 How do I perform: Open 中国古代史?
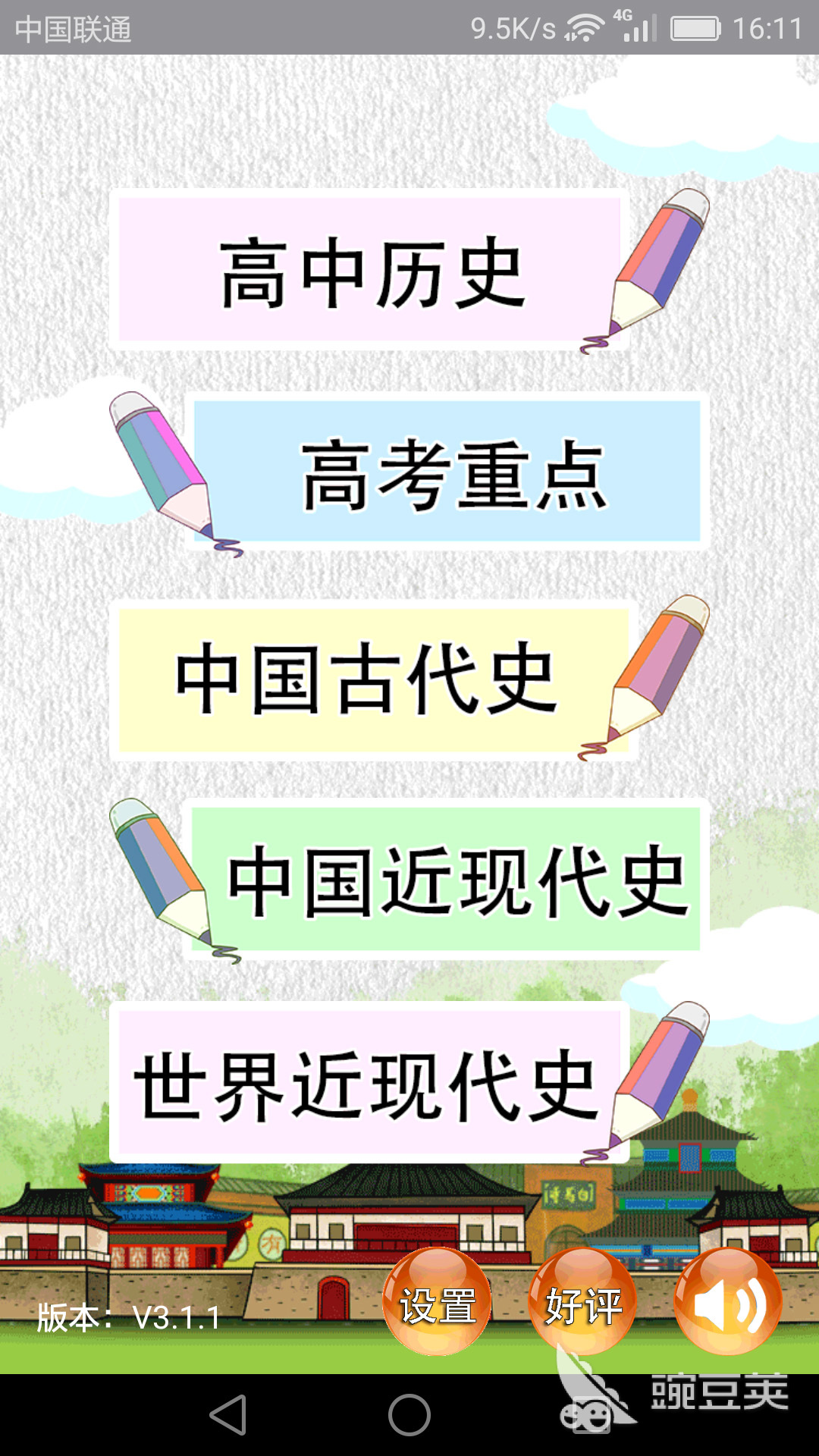[x=372, y=679]
